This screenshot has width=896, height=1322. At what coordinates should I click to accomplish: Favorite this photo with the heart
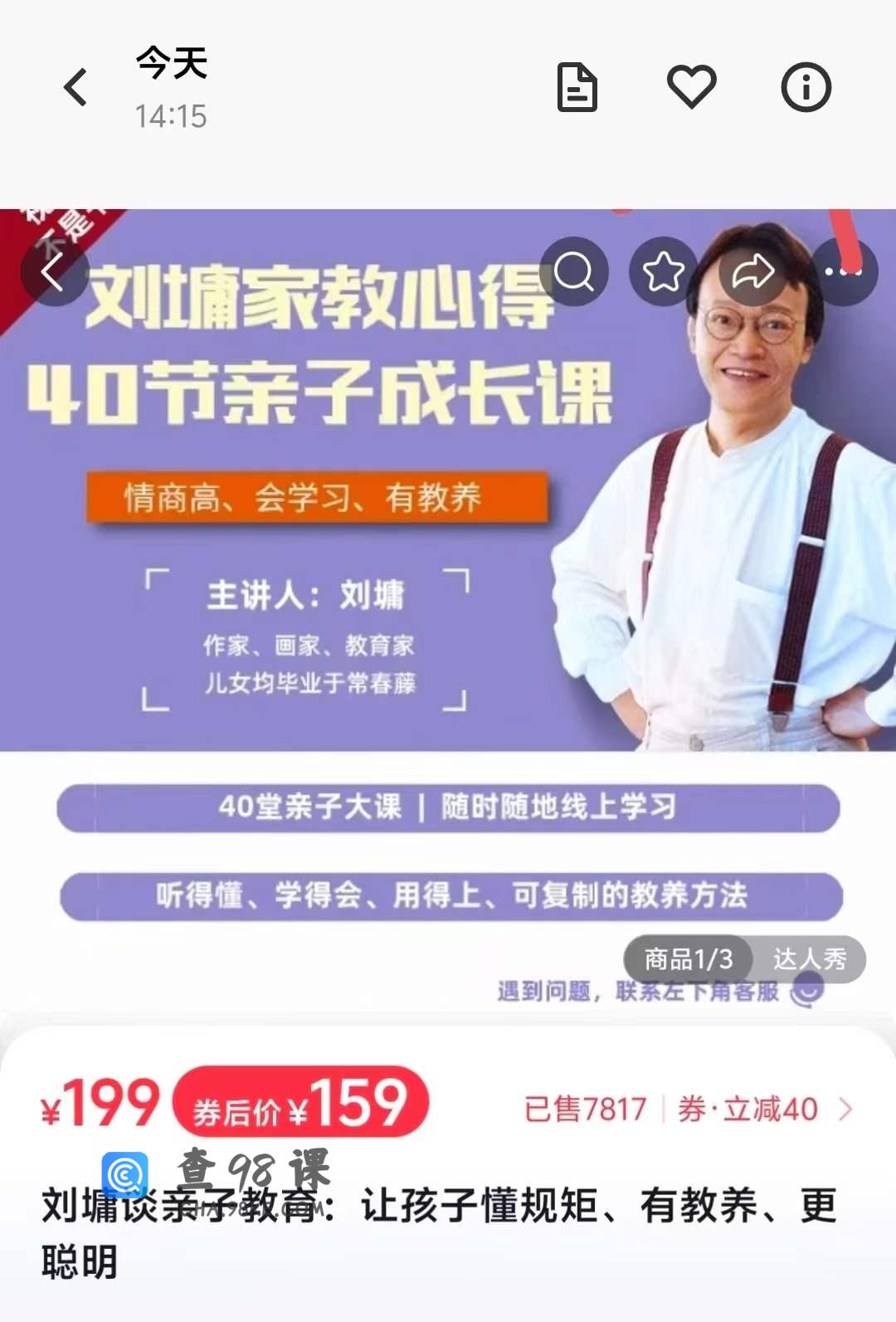(x=691, y=86)
